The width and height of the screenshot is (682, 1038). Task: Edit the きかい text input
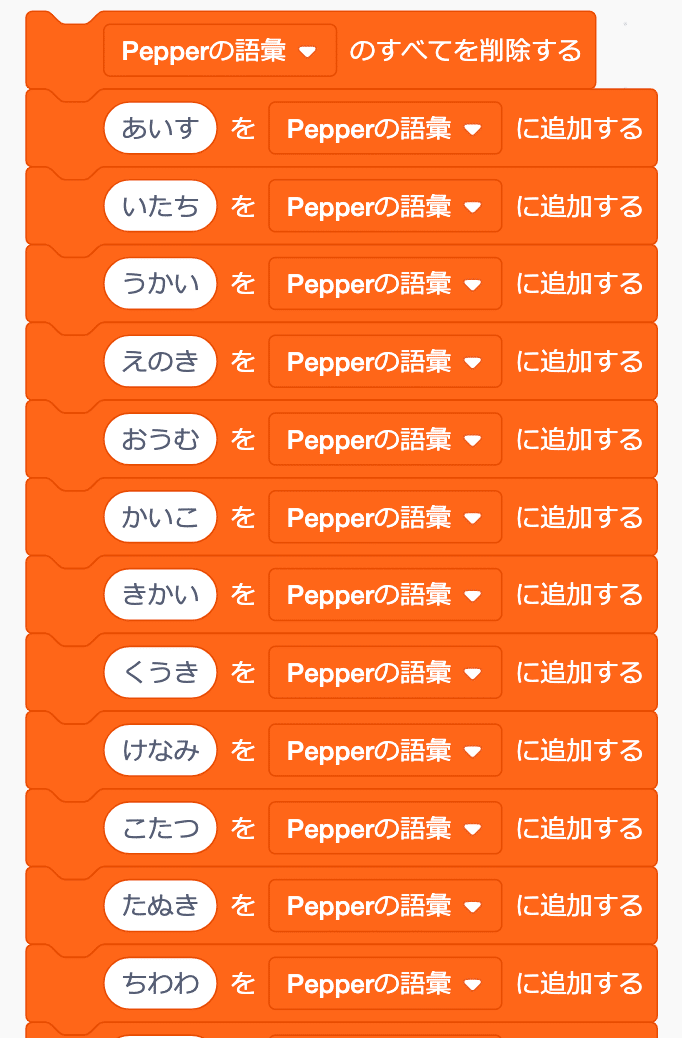[160, 595]
